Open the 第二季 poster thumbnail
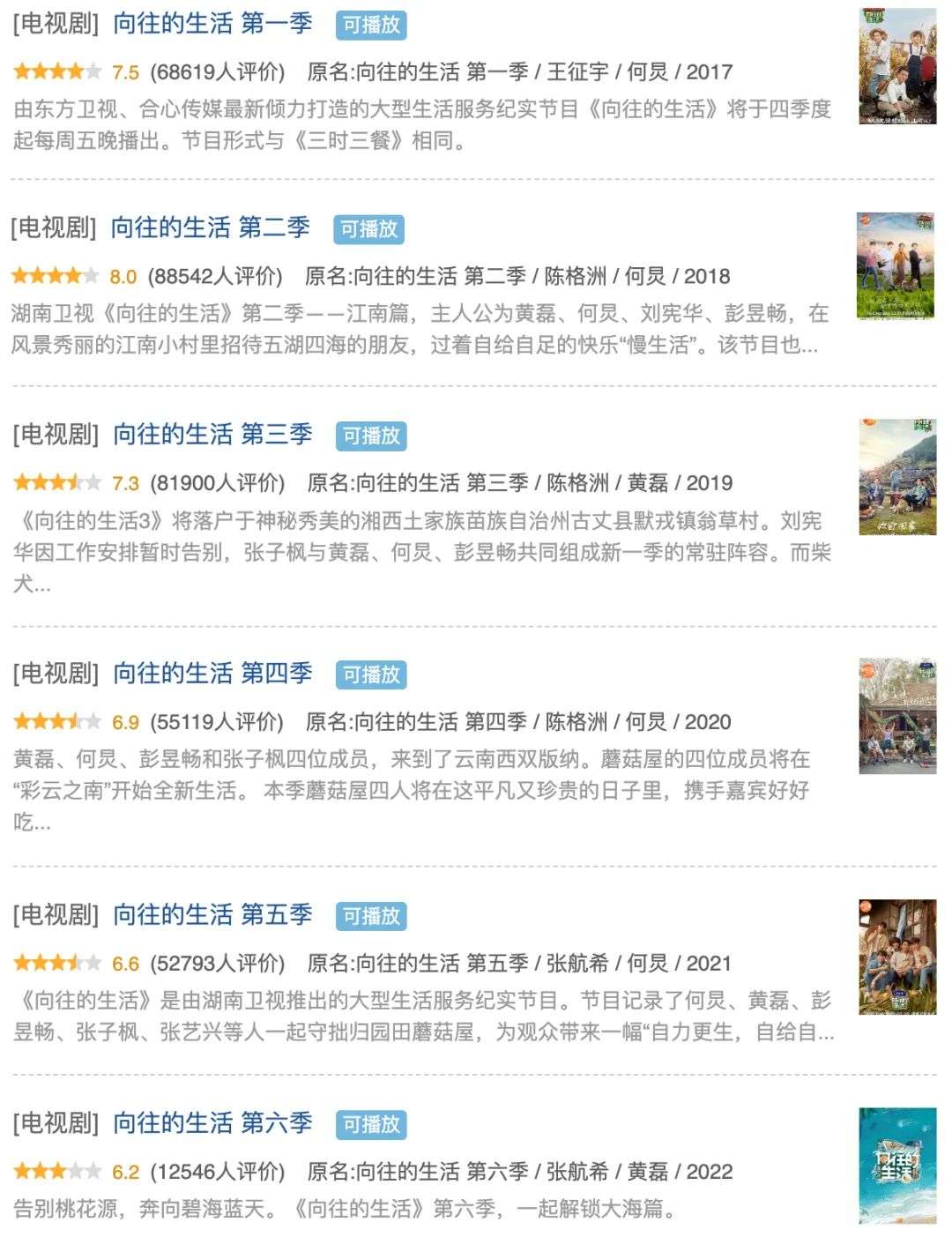Screen dimensions: 952x1237 pos(895,266)
